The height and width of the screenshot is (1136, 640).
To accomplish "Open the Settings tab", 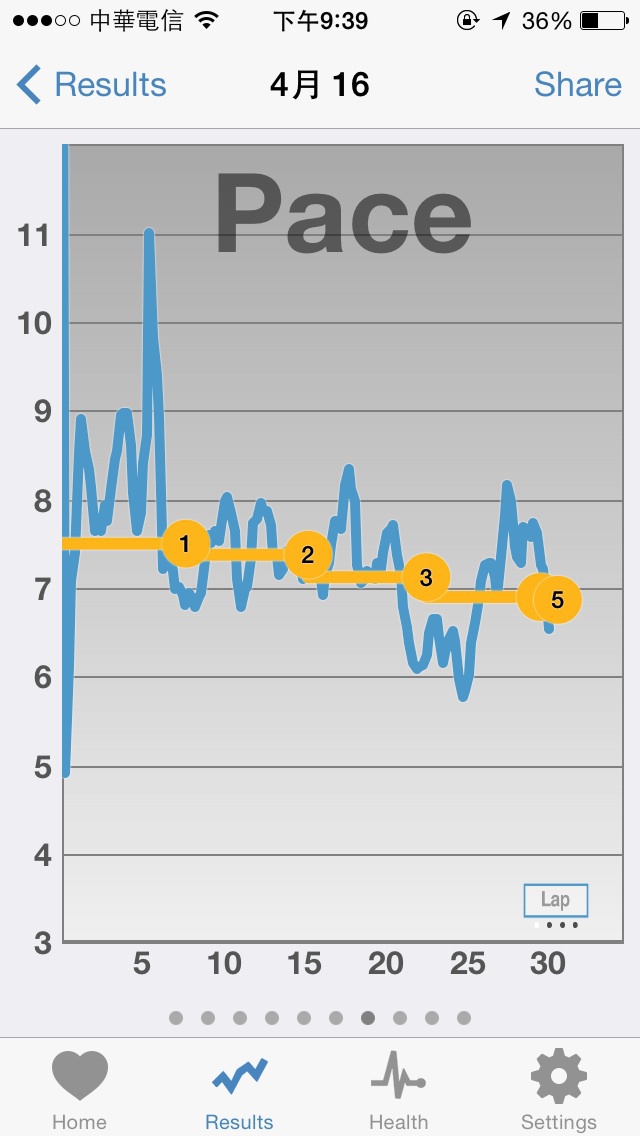I will pos(559,1090).
